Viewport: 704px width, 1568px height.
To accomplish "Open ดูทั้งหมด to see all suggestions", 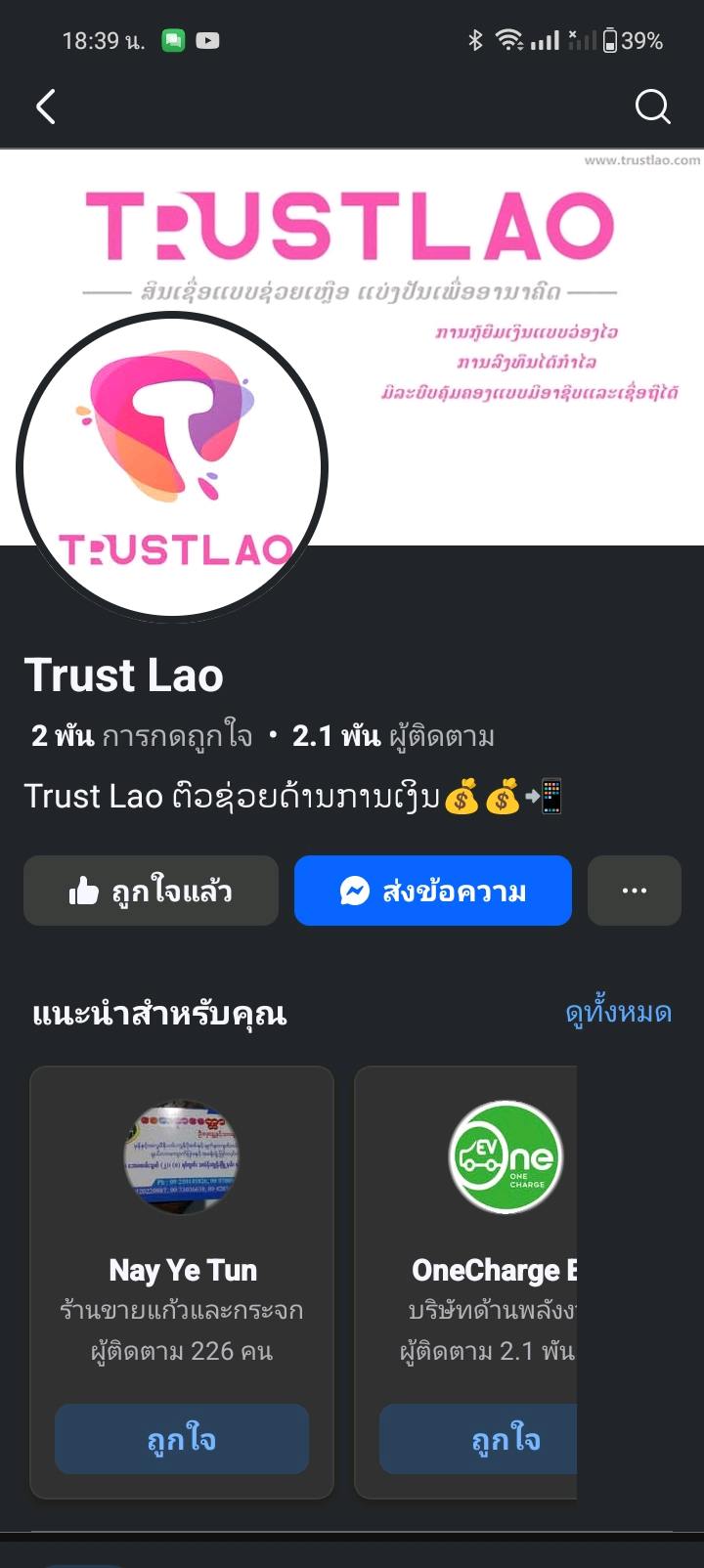I will 618,1013.
